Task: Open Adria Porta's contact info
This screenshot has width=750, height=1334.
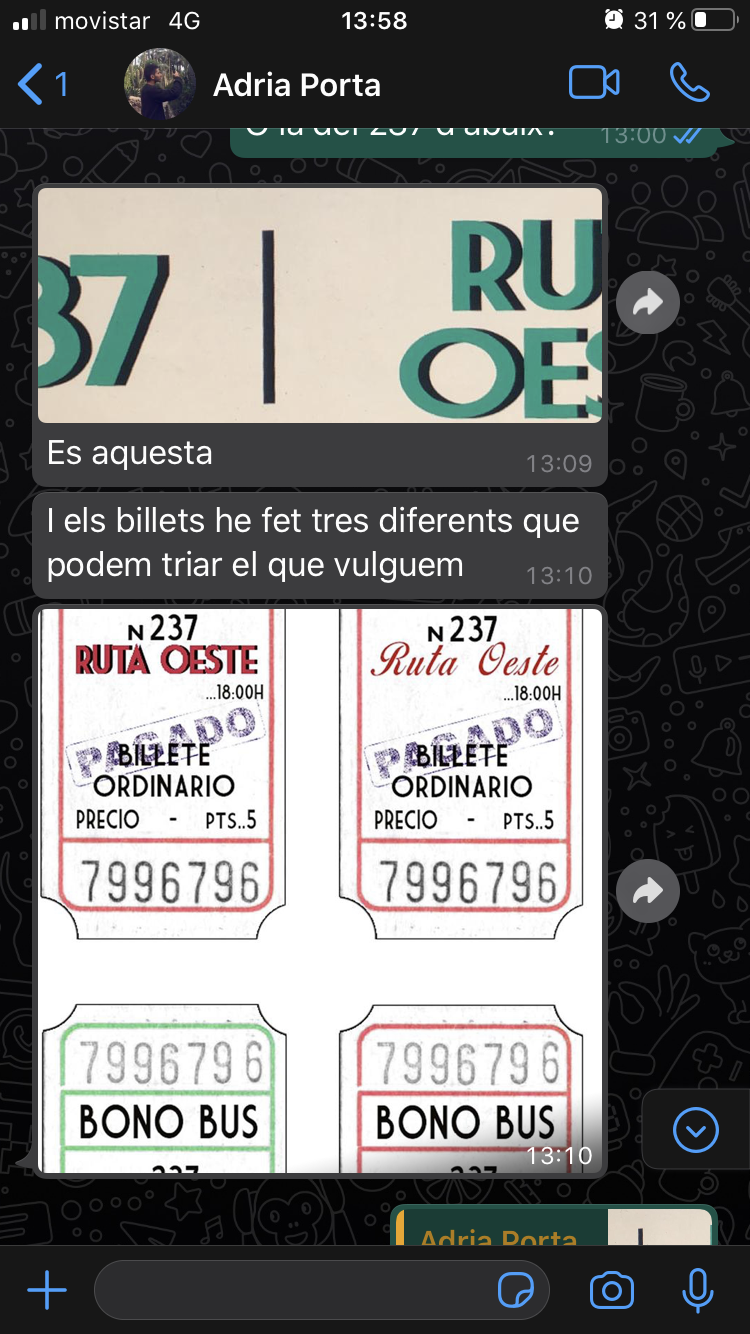Action: 296,85
